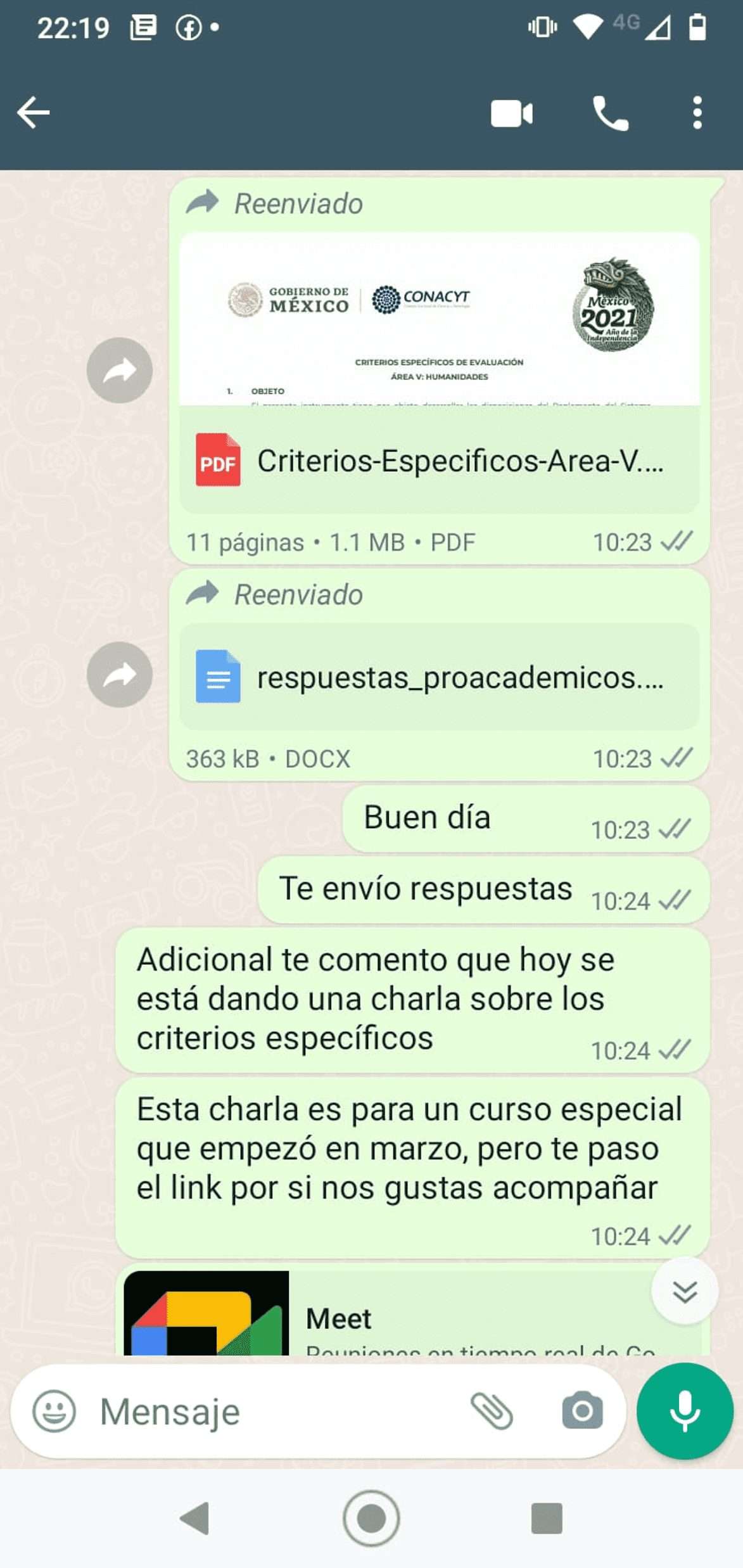Open the overflow menu
The image size is (743, 1568).
tap(697, 113)
